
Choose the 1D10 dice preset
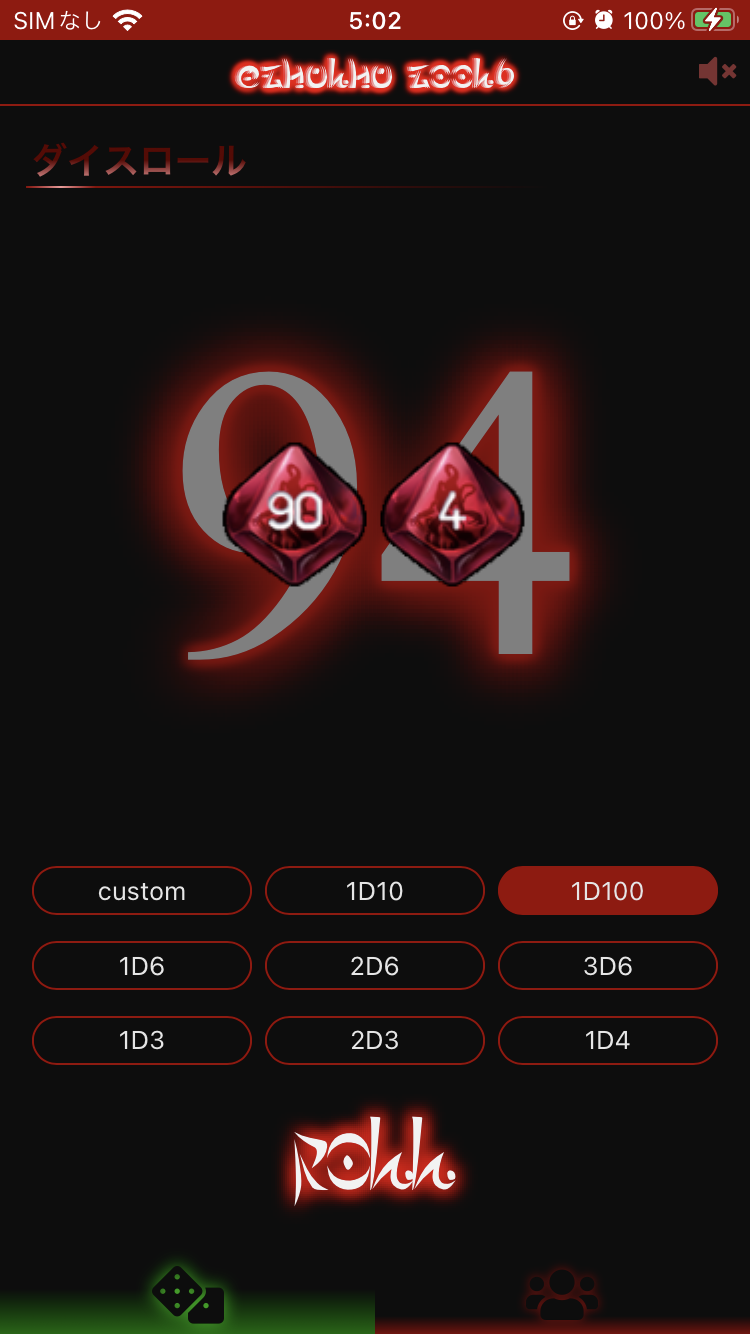tap(375, 890)
